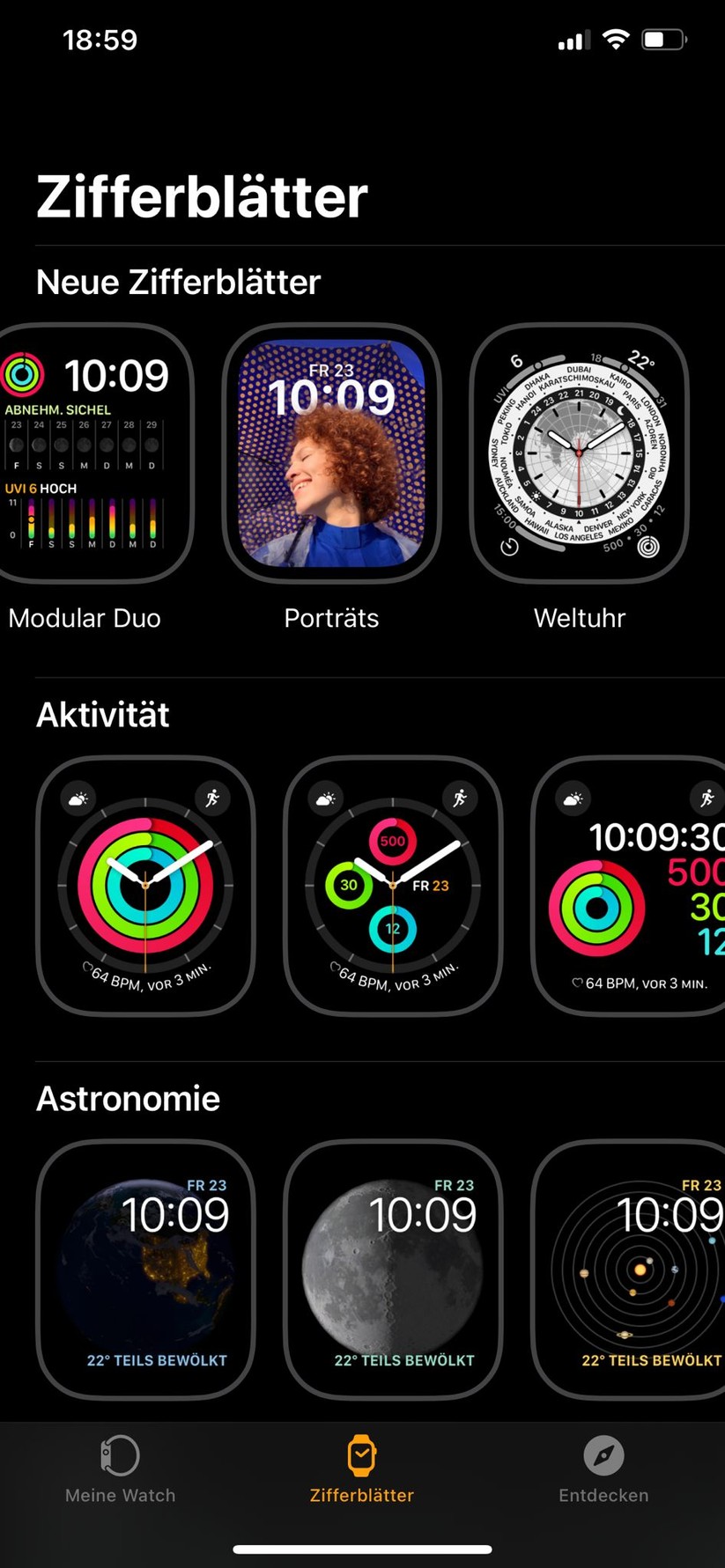Screen dimensions: 725x1568
Task: Click the cloud icon on the third Aktivität face
Action: (x=573, y=799)
